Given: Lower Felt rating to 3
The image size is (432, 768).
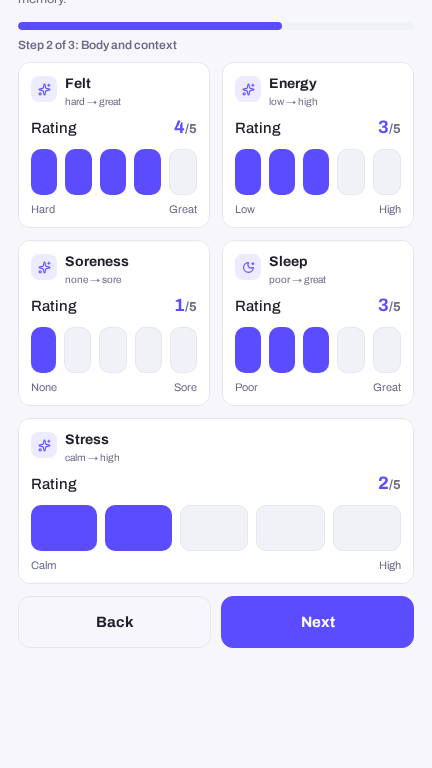Looking at the screenshot, I should (113, 172).
